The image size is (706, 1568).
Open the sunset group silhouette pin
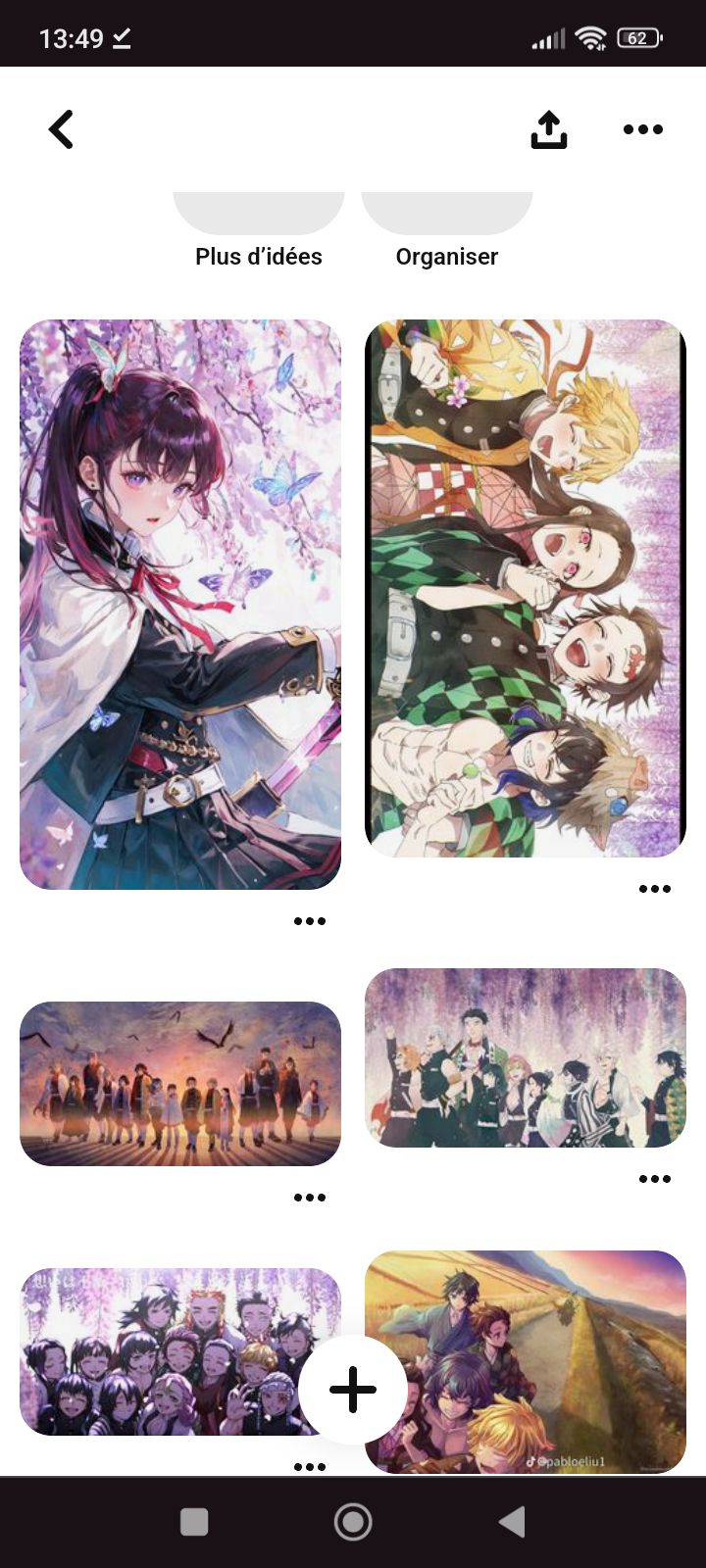[x=180, y=1083]
